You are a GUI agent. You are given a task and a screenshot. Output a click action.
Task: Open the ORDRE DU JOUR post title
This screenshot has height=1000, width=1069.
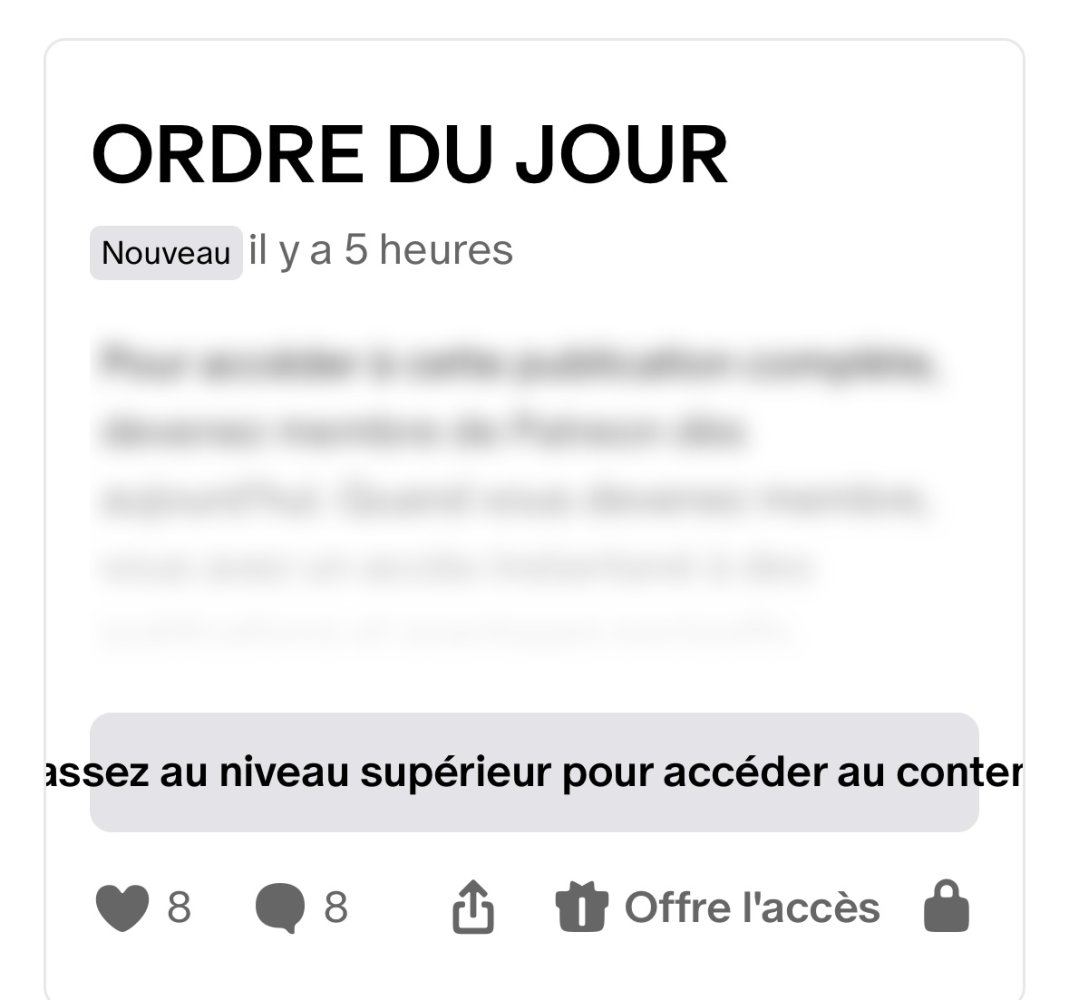410,157
